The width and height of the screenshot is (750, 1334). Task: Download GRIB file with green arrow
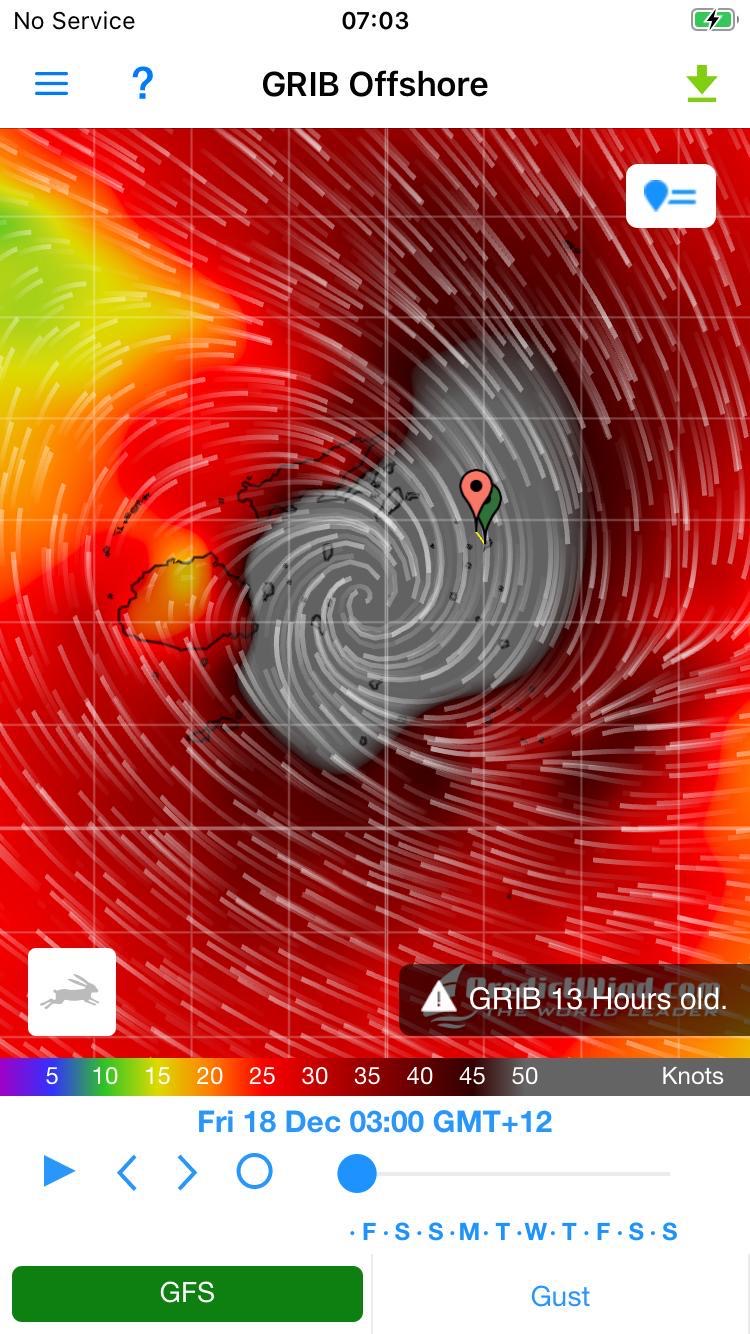click(x=702, y=84)
